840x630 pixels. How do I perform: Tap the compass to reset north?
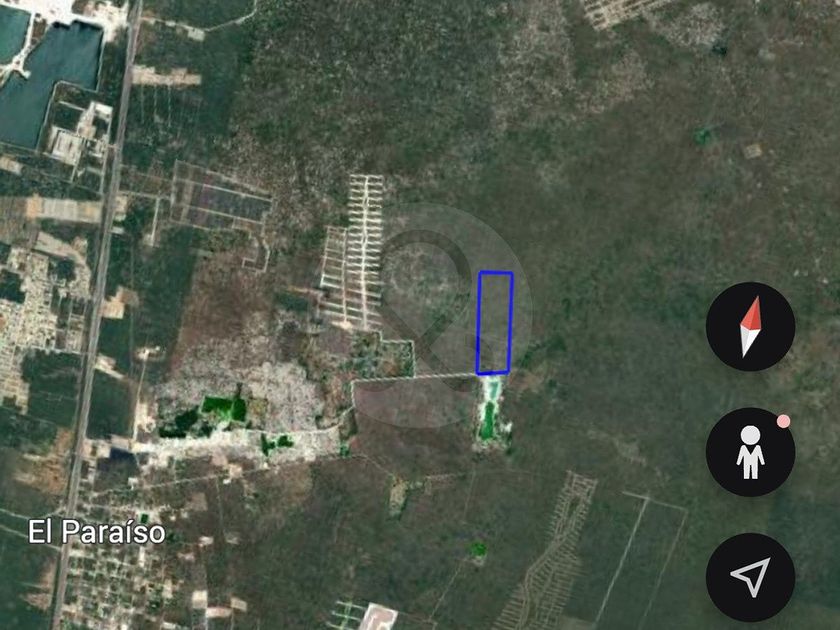point(751,327)
